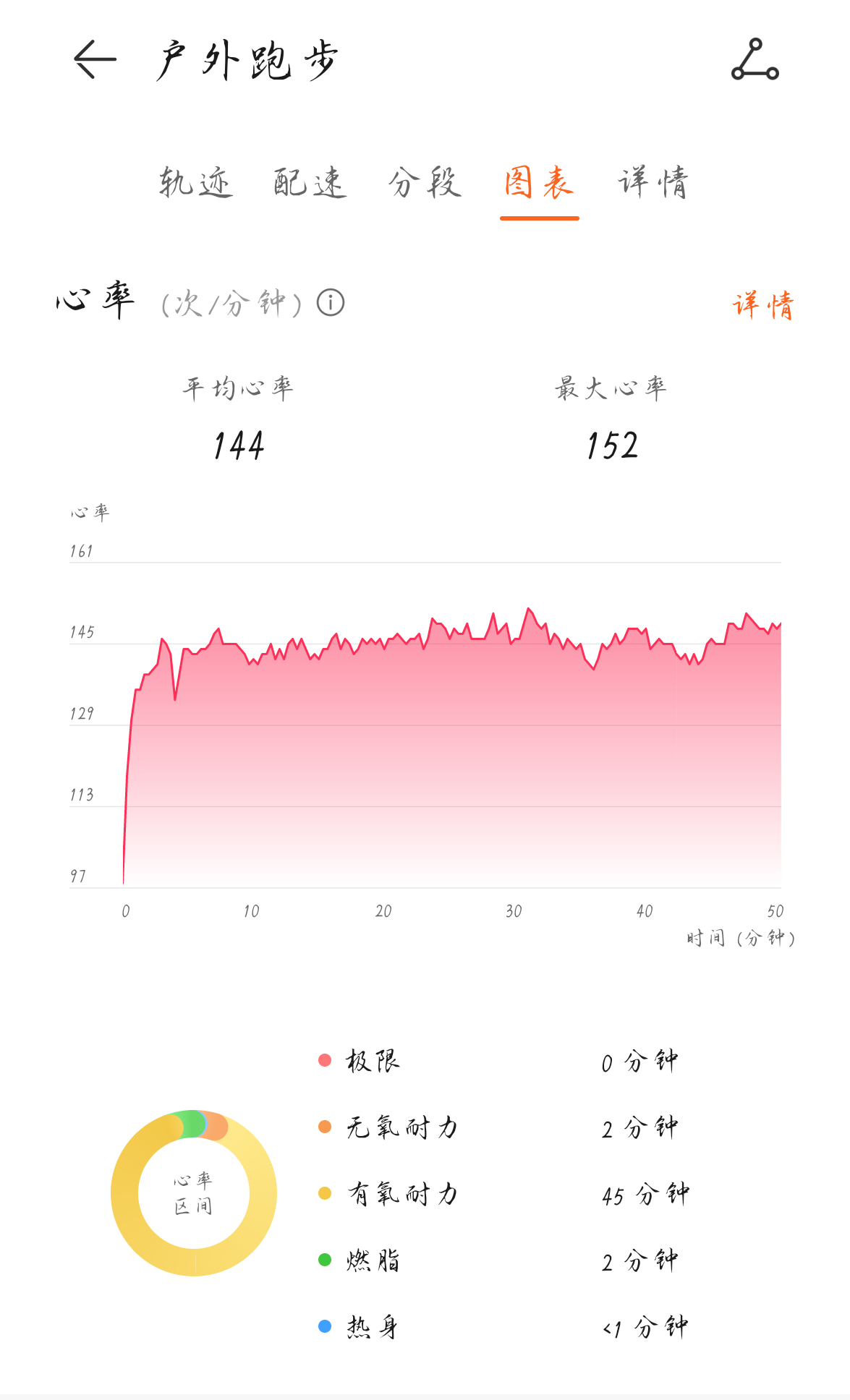
Task: Switch to the 配速 tab
Action: click(x=310, y=182)
